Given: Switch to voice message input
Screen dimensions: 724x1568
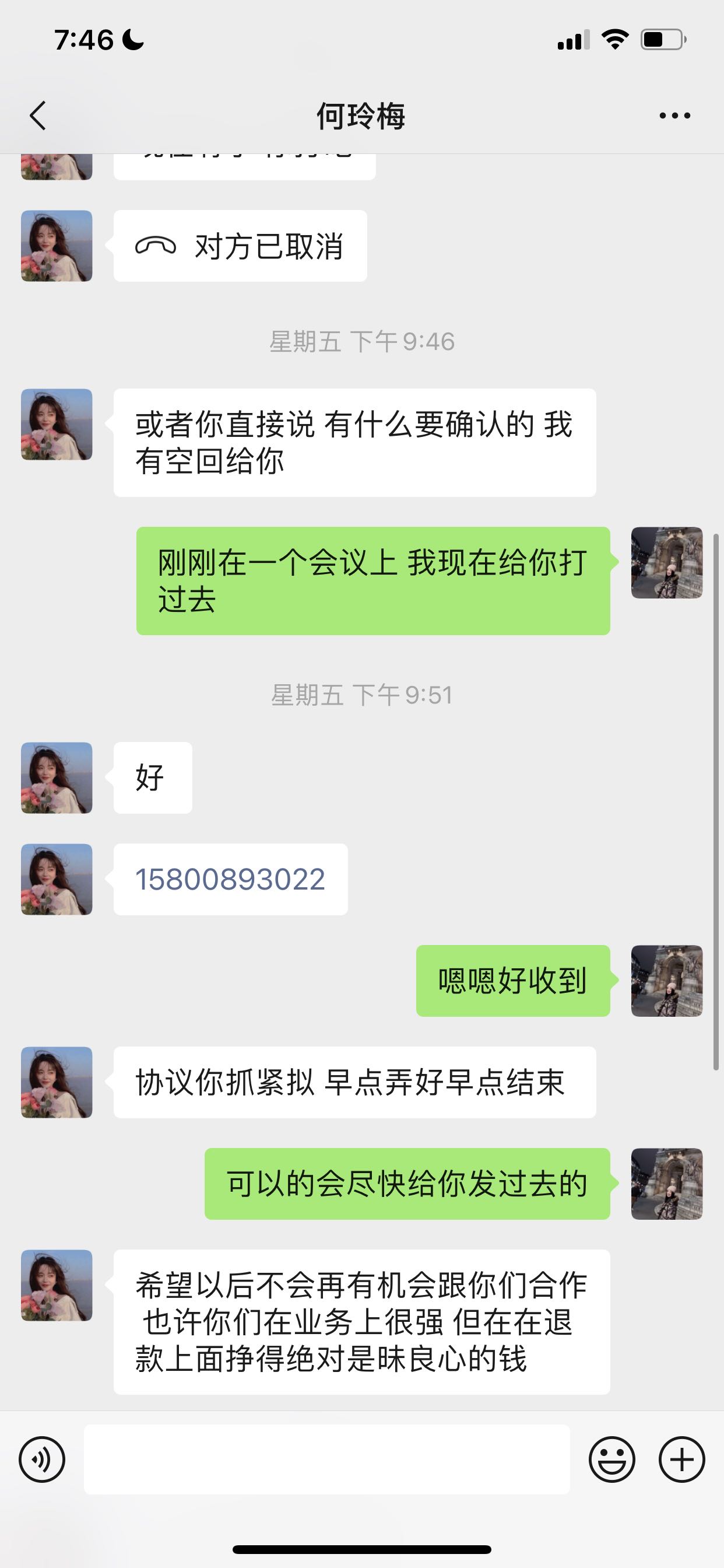Looking at the screenshot, I should [x=42, y=1459].
